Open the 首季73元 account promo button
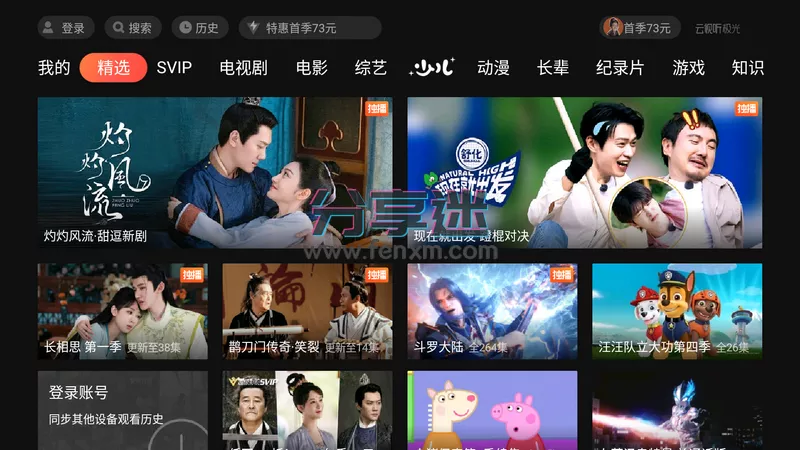 [x=640, y=28]
